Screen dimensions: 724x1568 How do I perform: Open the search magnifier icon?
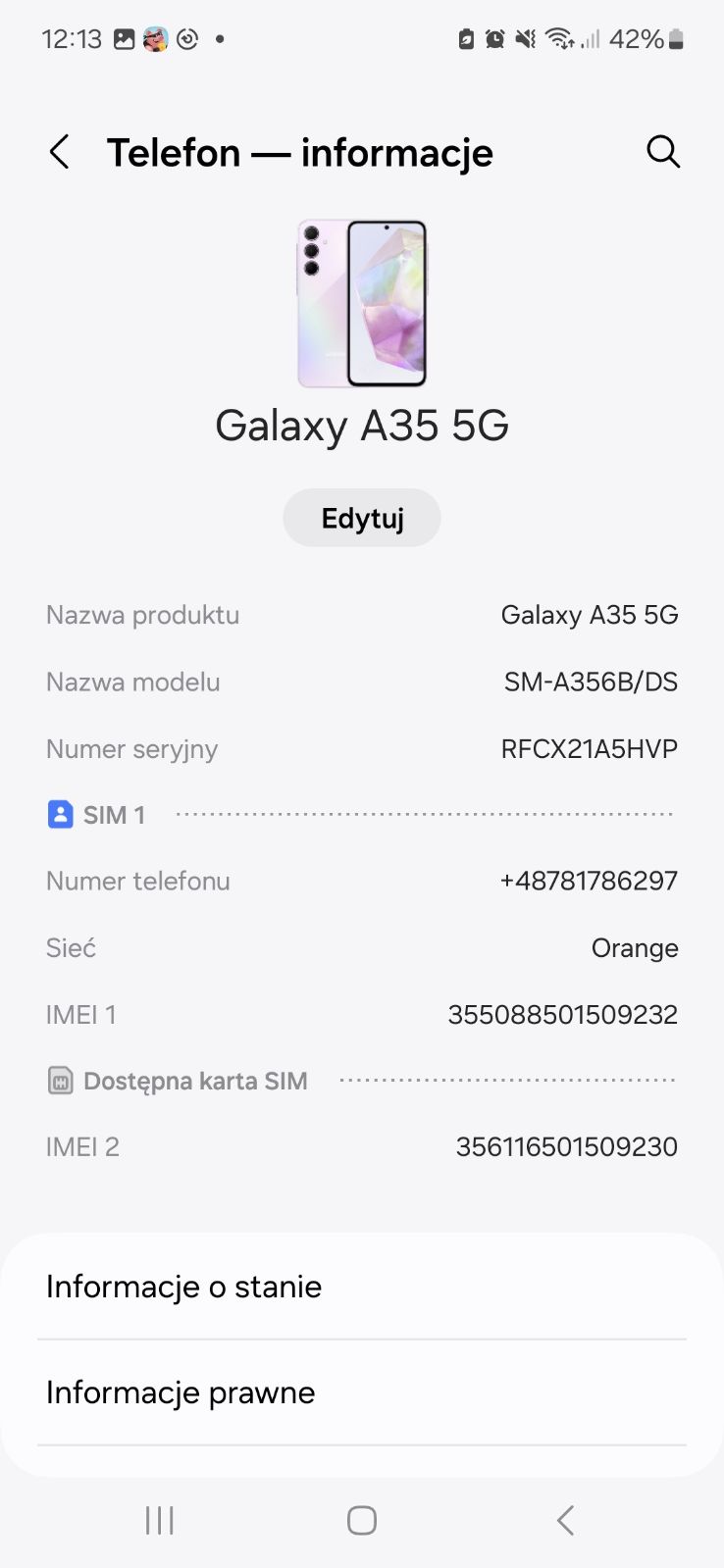pos(663,152)
